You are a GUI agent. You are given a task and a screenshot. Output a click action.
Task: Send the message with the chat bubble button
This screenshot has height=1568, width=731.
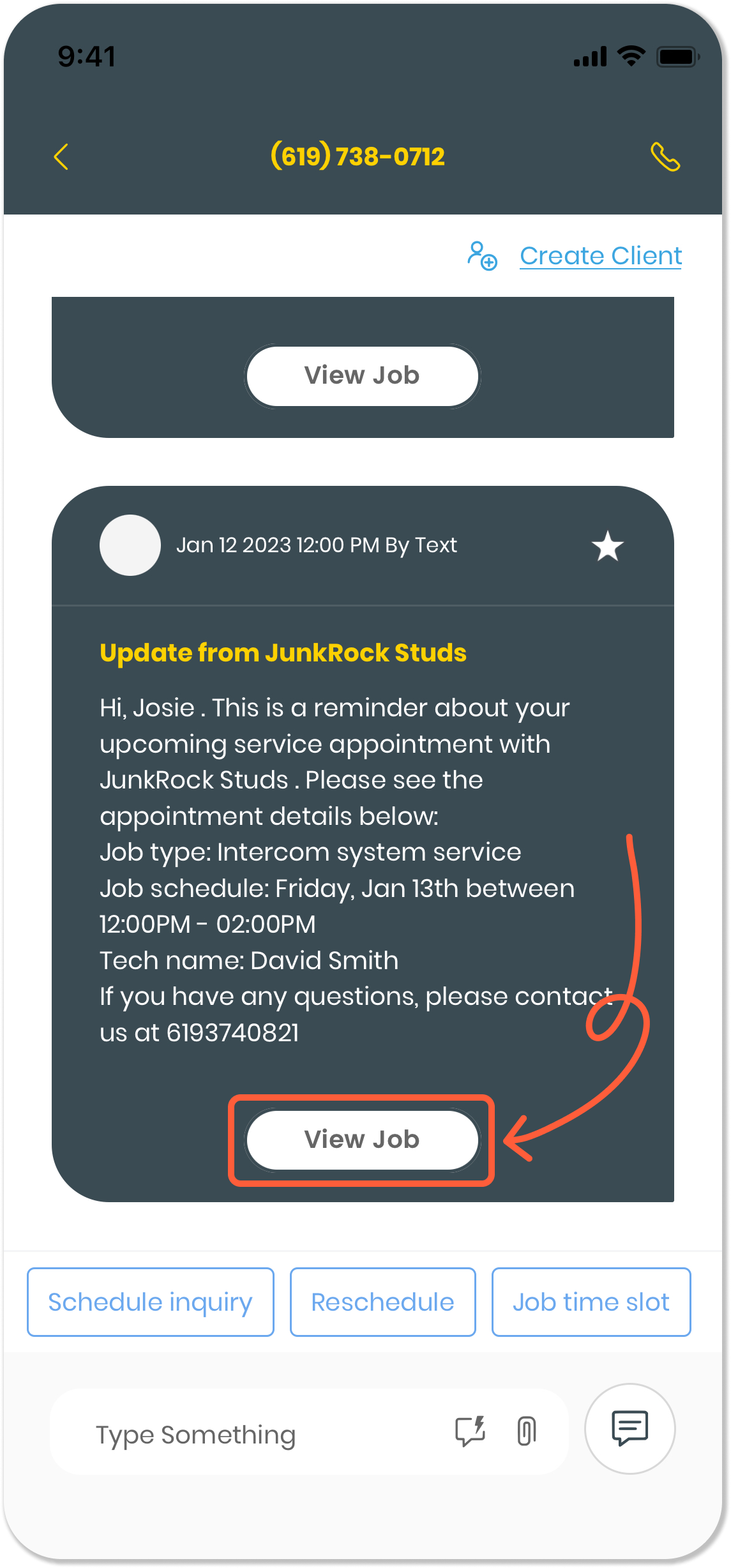pos(629,1428)
